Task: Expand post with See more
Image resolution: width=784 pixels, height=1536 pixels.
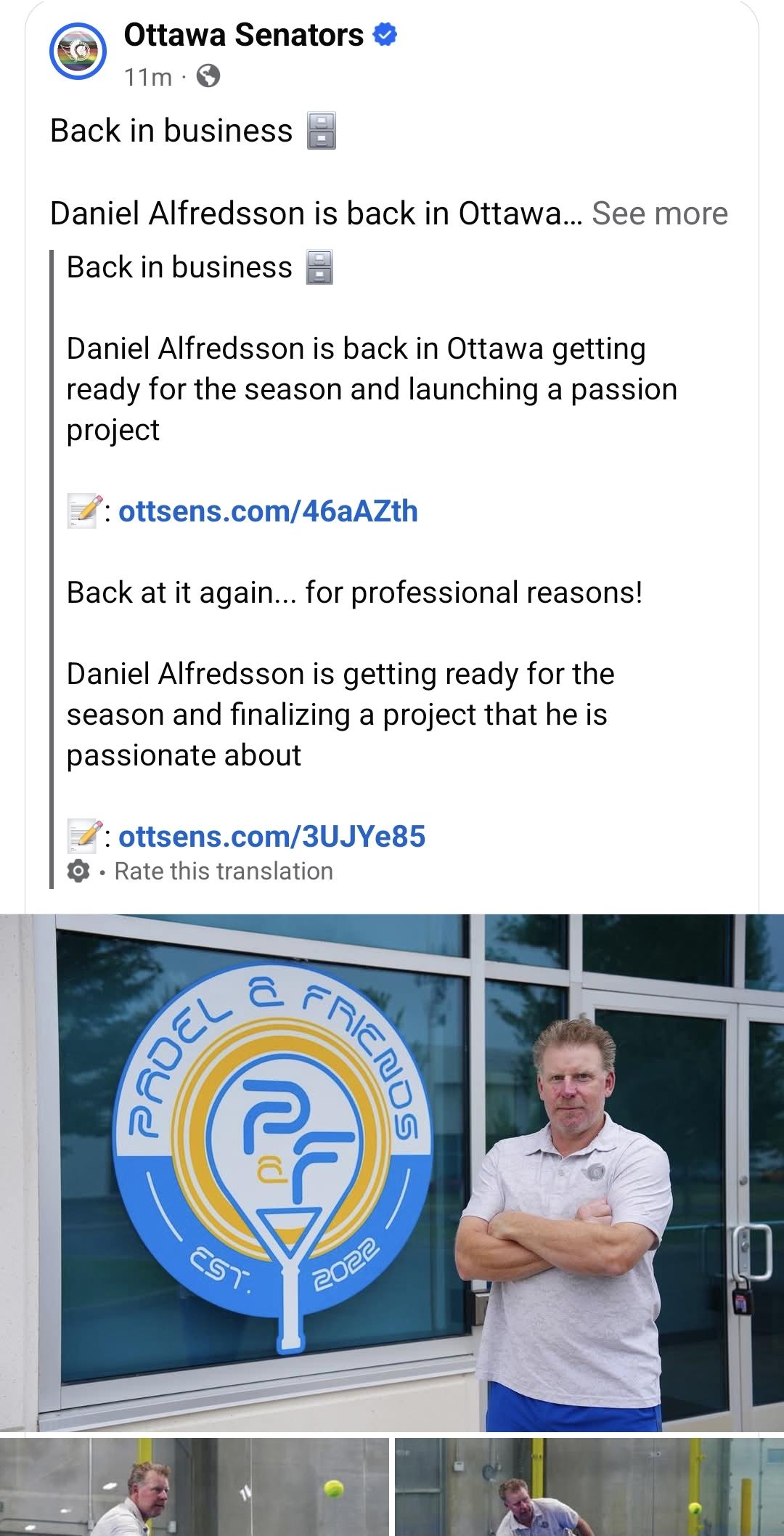Action: [x=659, y=214]
